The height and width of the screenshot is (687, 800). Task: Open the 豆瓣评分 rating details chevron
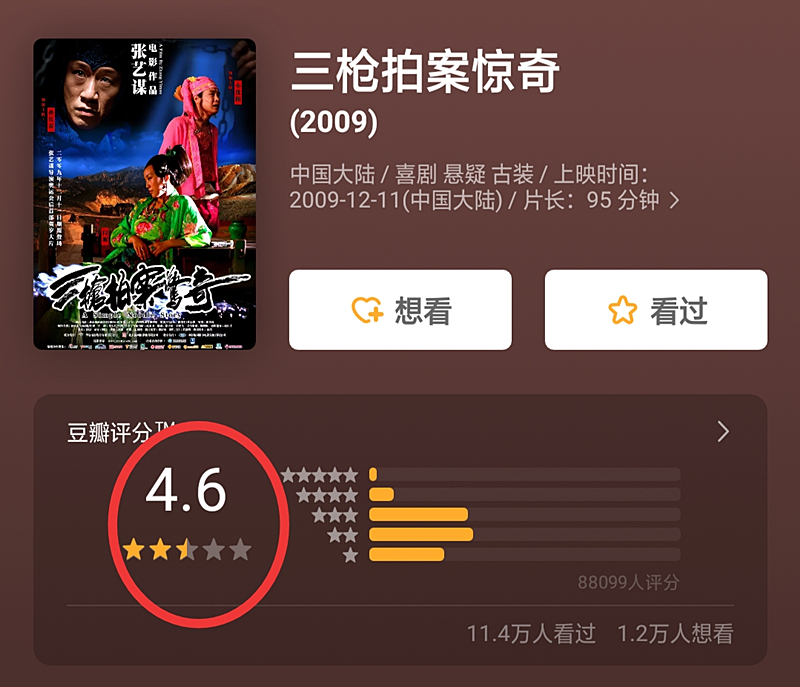point(723,431)
